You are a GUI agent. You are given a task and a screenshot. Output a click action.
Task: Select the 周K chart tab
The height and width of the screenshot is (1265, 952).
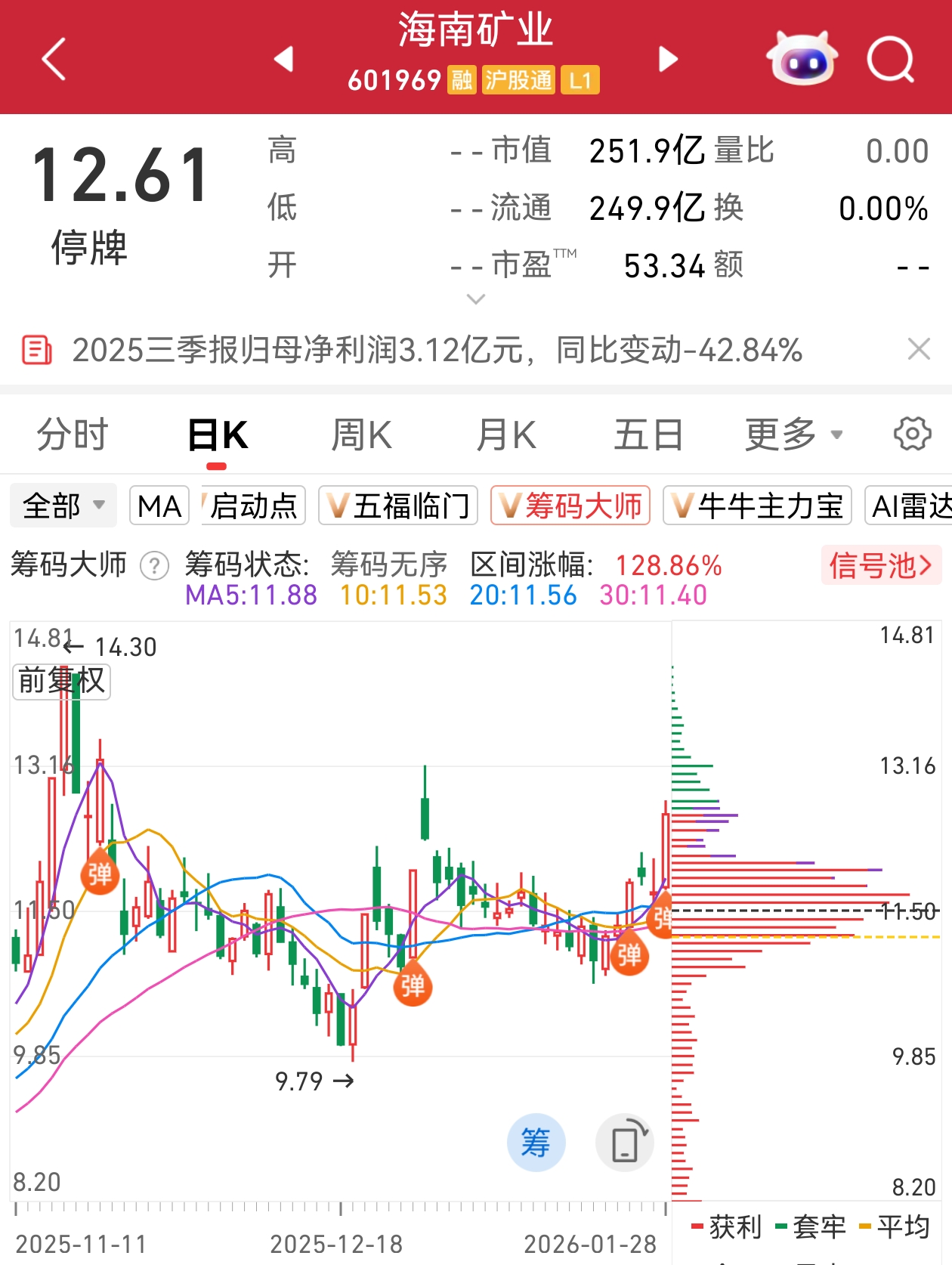point(361,435)
